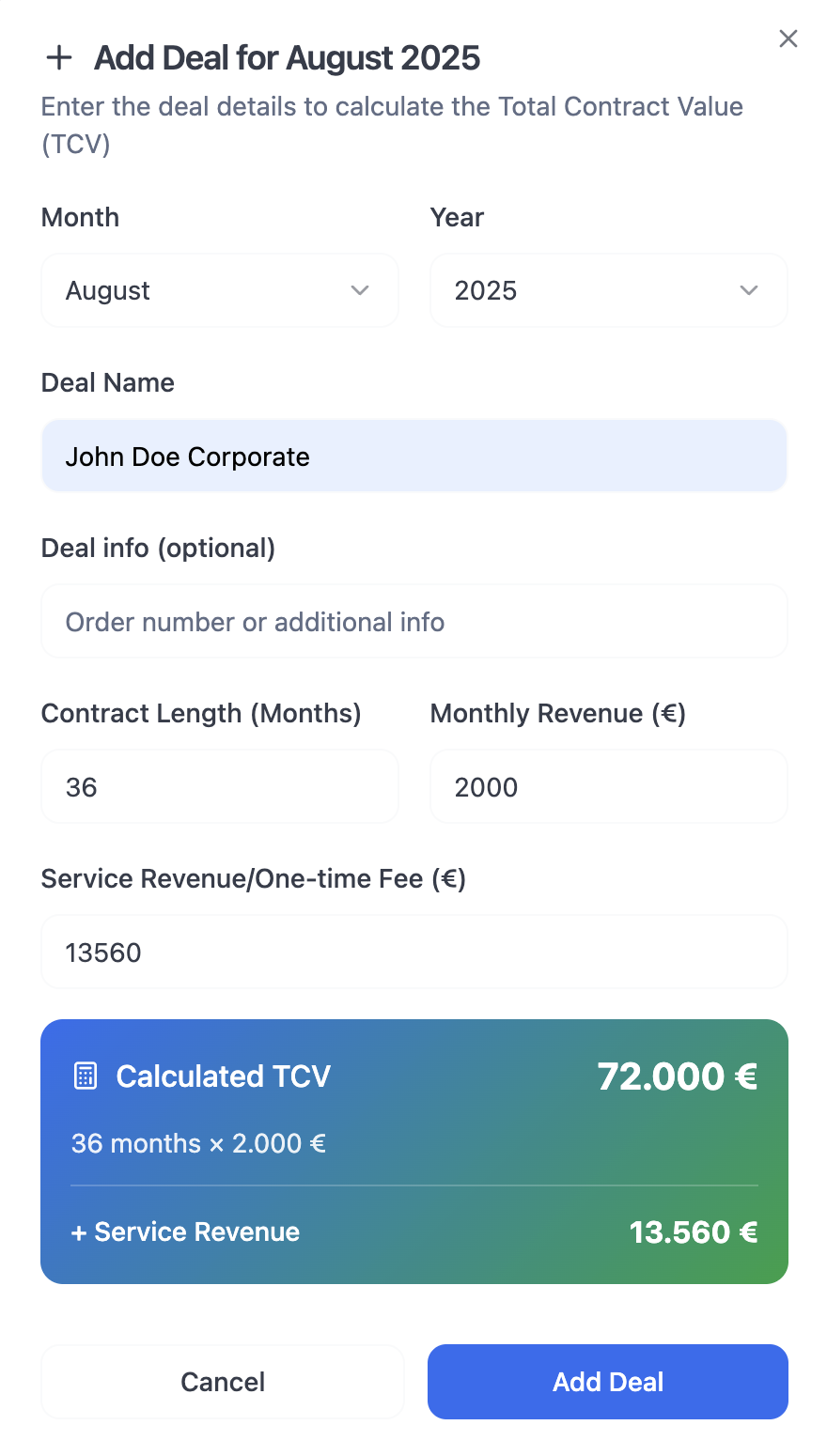Image resolution: width=827 pixels, height=1456 pixels.
Task: Open the Month dropdown showing August
Action: [219, 291]
